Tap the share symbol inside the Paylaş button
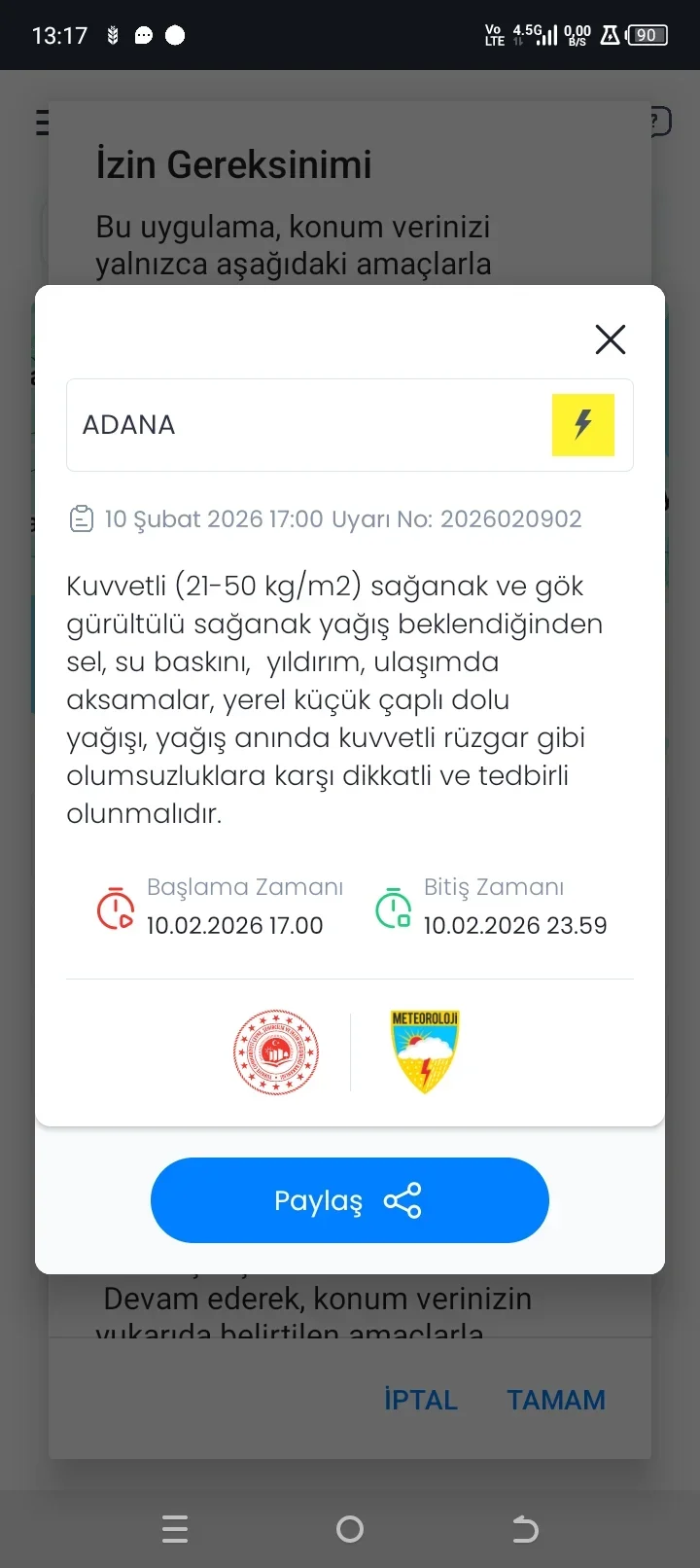This screenshot has height=1568, width=700. pos(404,1200)
